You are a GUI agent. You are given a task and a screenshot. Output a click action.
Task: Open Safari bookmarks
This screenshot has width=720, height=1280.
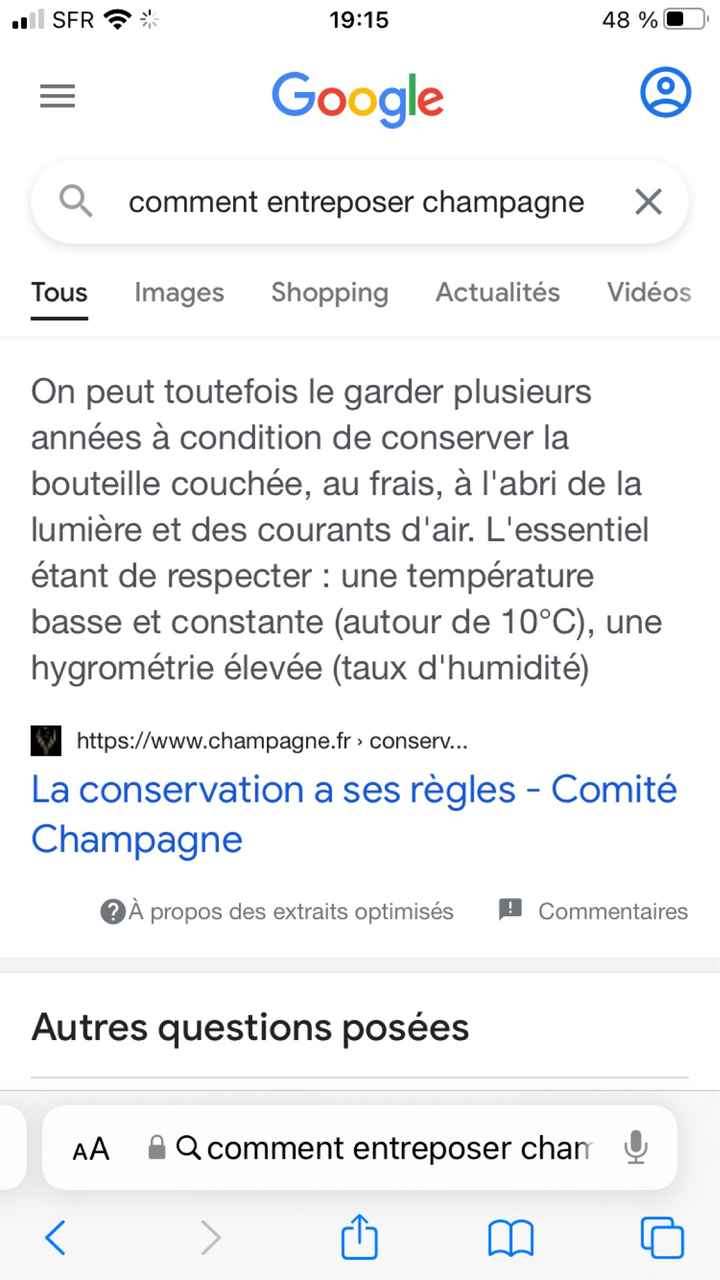[511, 1238]
